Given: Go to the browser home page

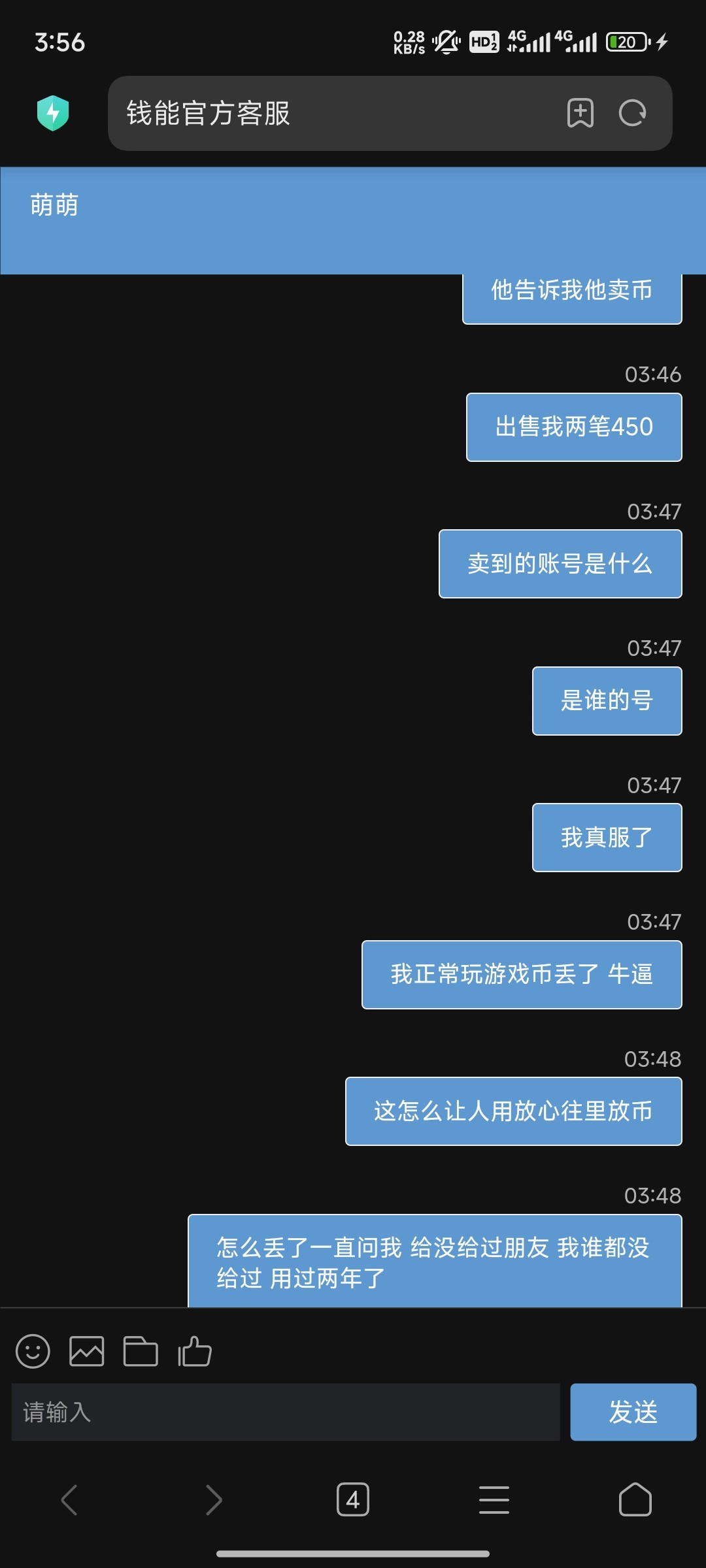Looking at the screenshot, I should (635, 1499).
